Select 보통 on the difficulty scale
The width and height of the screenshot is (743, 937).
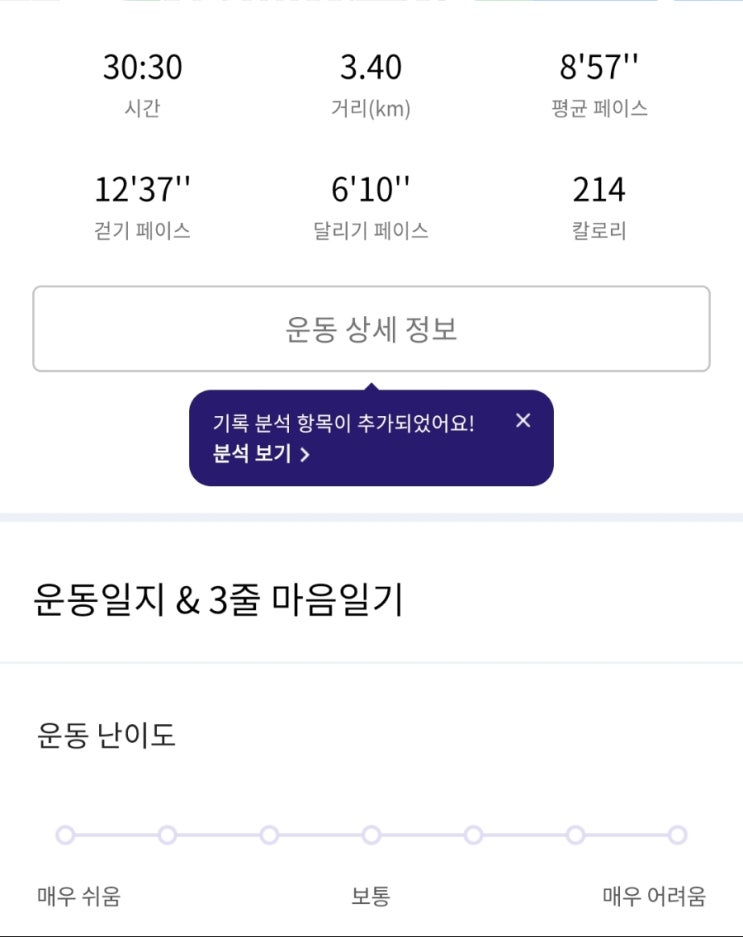[x=371, y=835]
